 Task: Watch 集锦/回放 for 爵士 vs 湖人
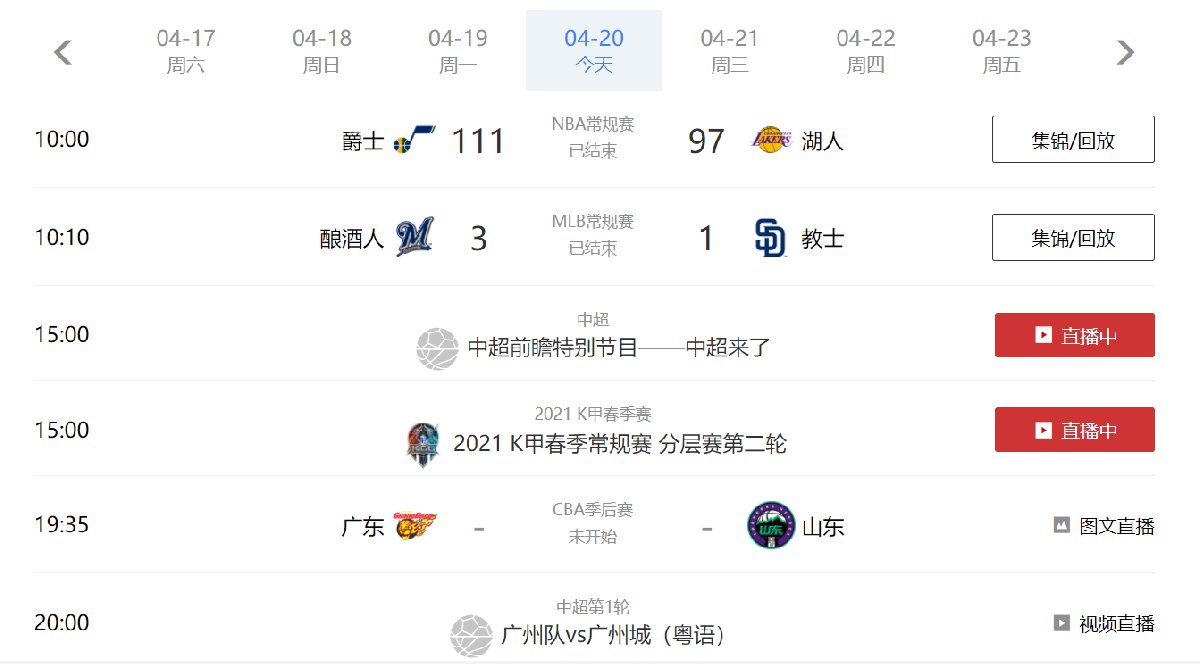click(x=1073, y=140)
